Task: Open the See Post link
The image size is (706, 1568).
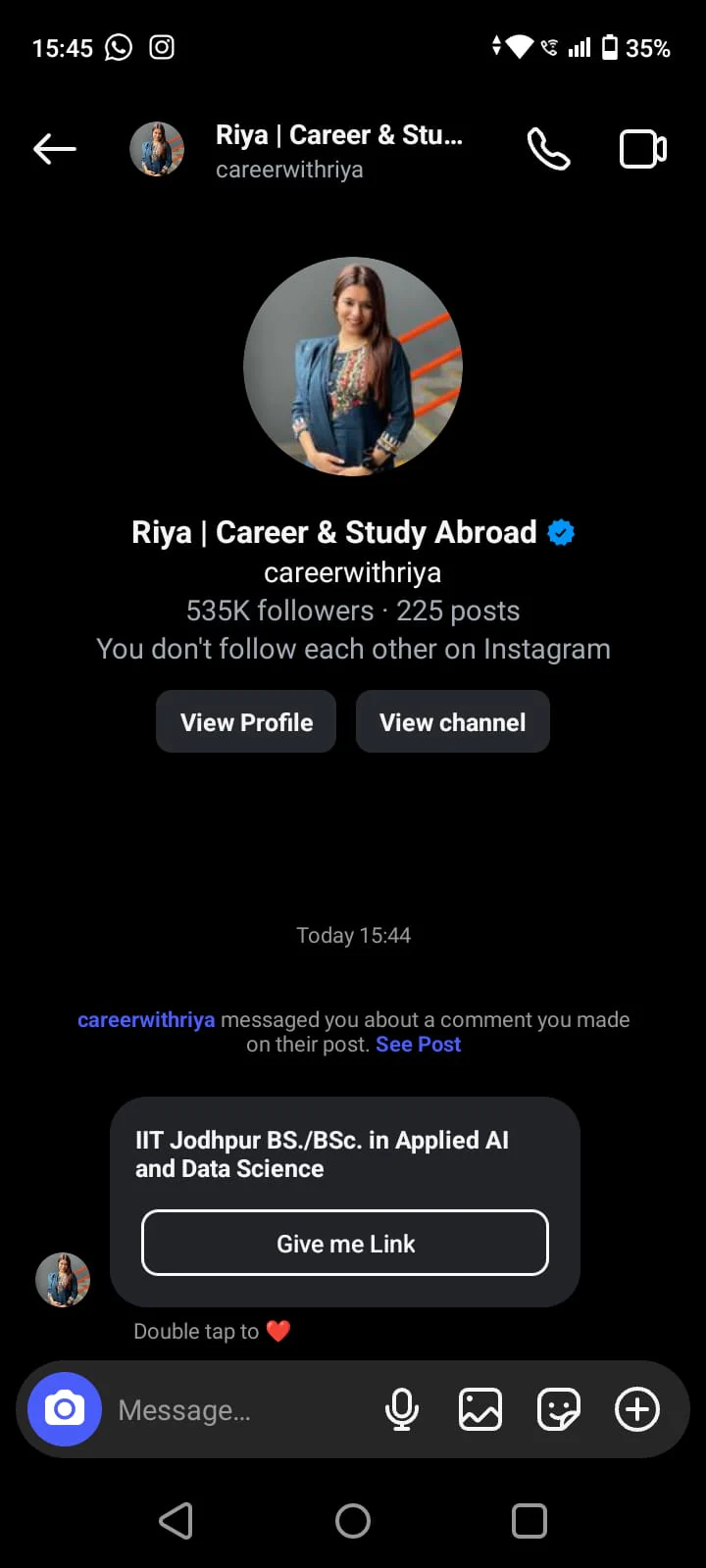Action: 418,1045
